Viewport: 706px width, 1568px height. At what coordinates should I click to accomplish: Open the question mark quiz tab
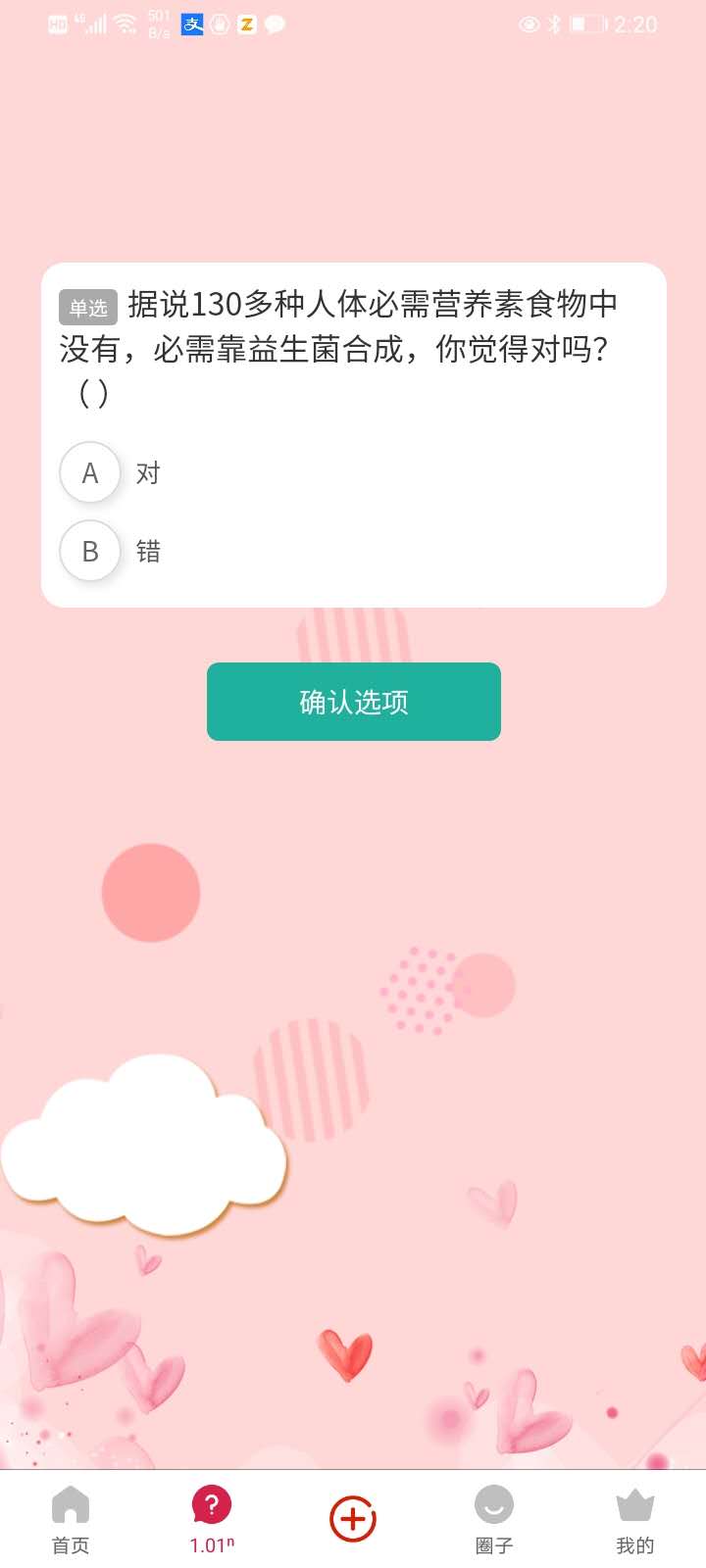pos(212,1519)
